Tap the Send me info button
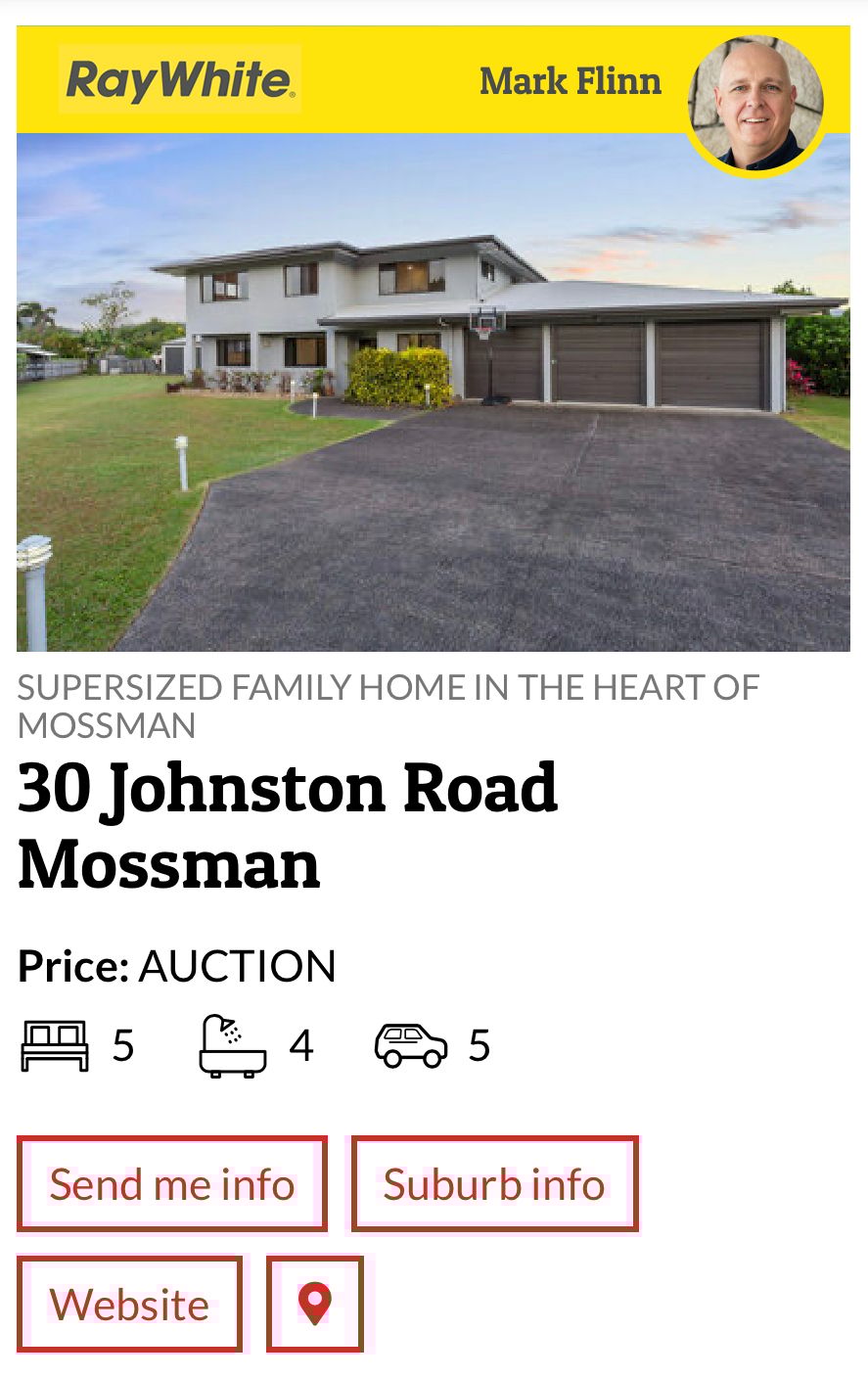This screenshot has height=1378, width=868. pyautogui.click(x=172, y=1184)
